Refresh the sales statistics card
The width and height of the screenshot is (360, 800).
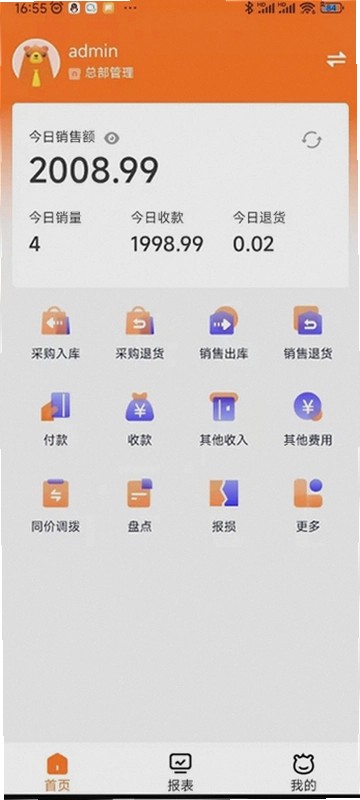tap(312, 140)
